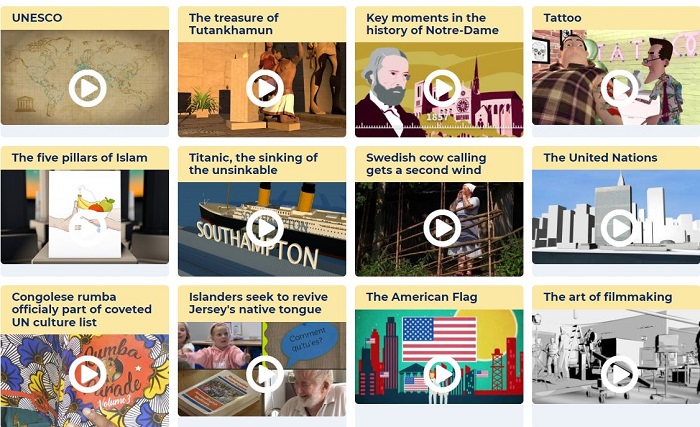Watch Titanic, the sinking of the unsinkable
The height and width of the screenshot is (427, 700).
264,228
